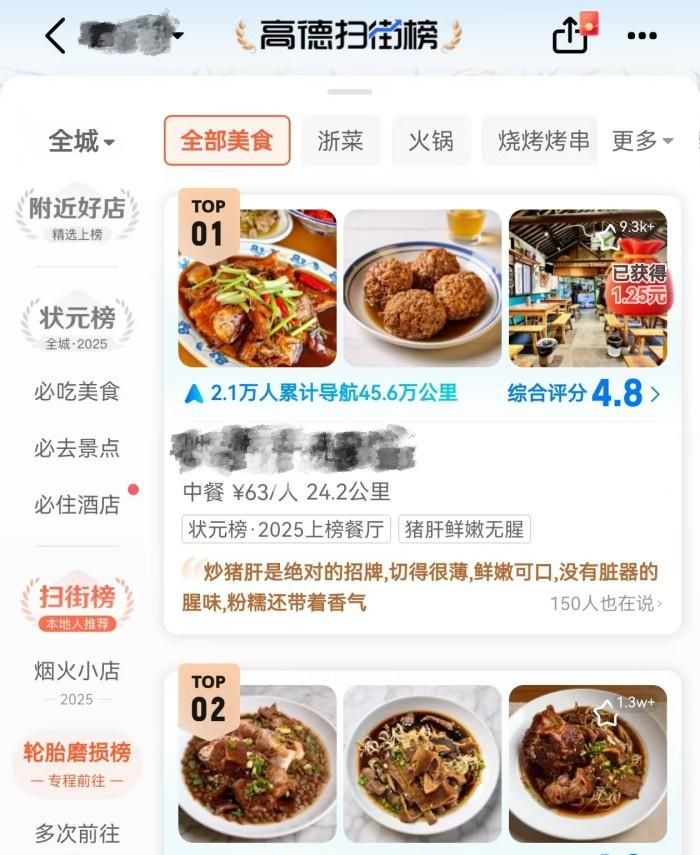Switch to 烟火小店 2025 list
This screenshot has height=855, width=700.
pos(77,682)
